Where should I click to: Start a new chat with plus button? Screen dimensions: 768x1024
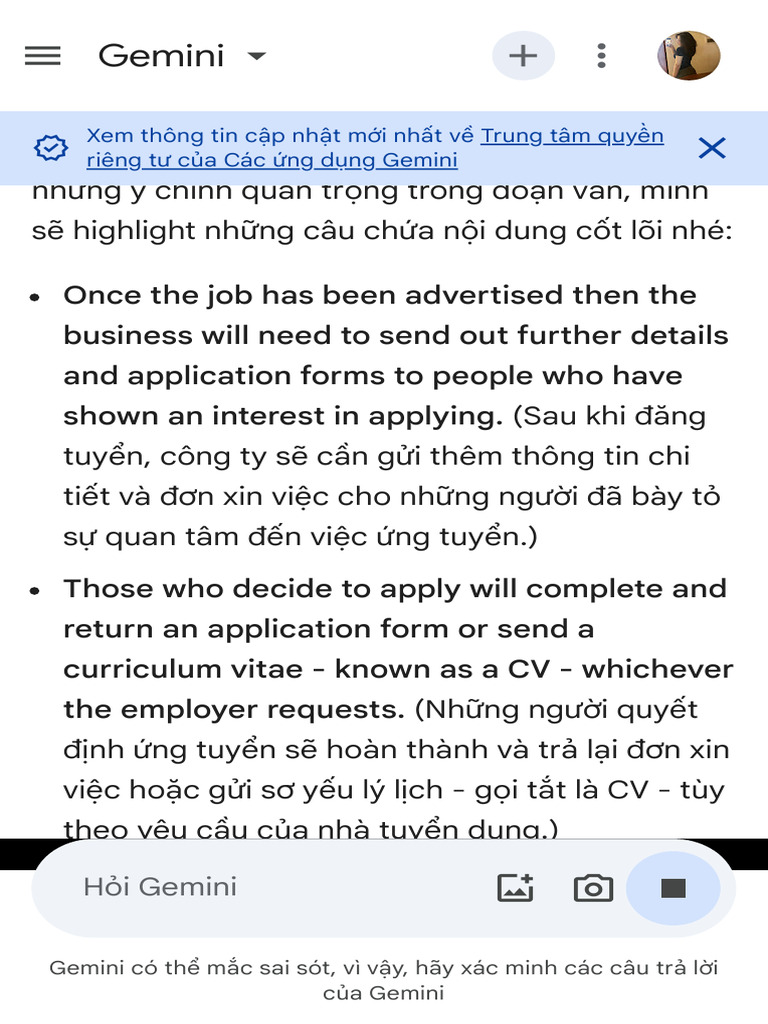[523, 56]
